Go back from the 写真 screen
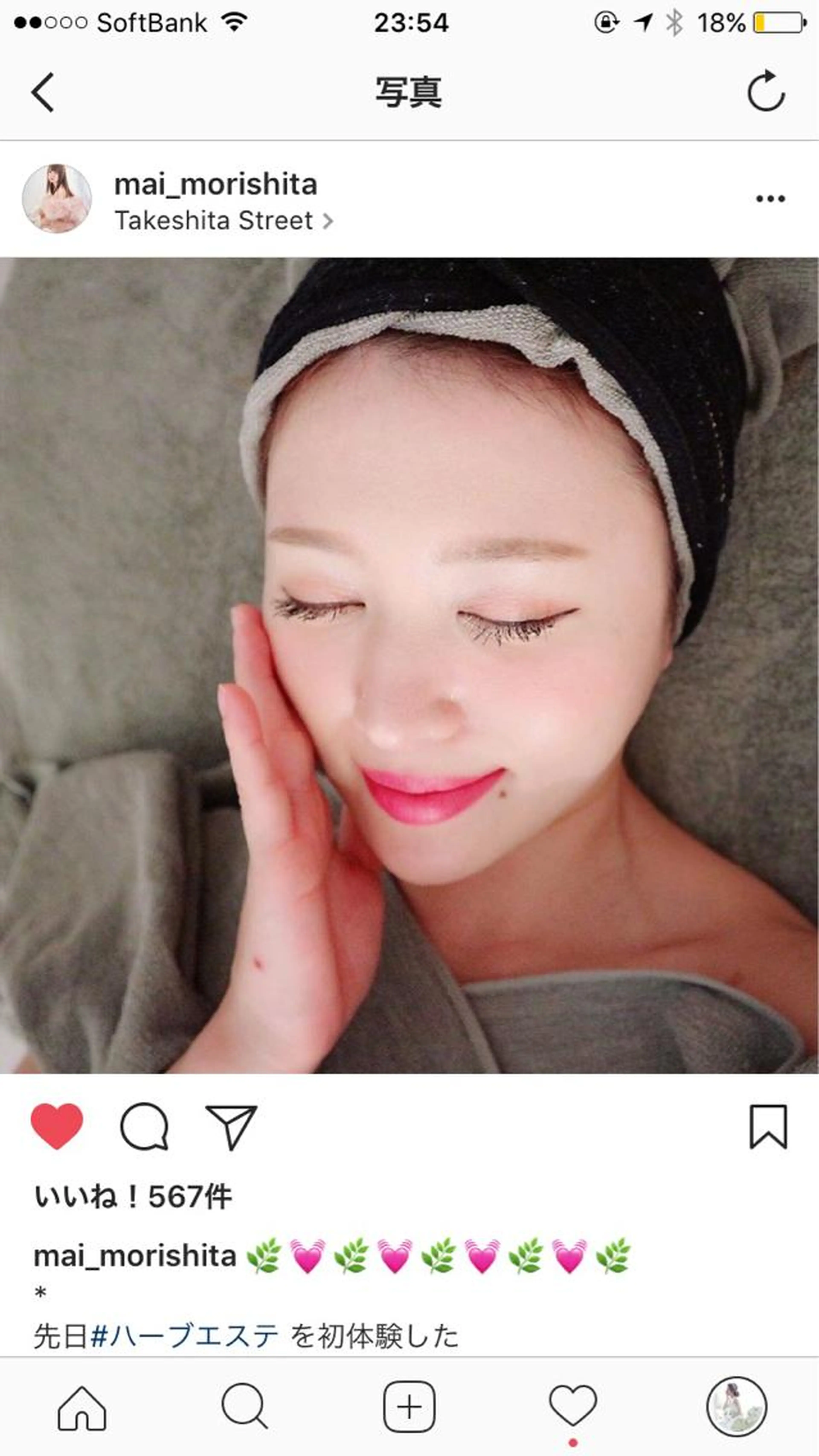 tap(43, 92)
